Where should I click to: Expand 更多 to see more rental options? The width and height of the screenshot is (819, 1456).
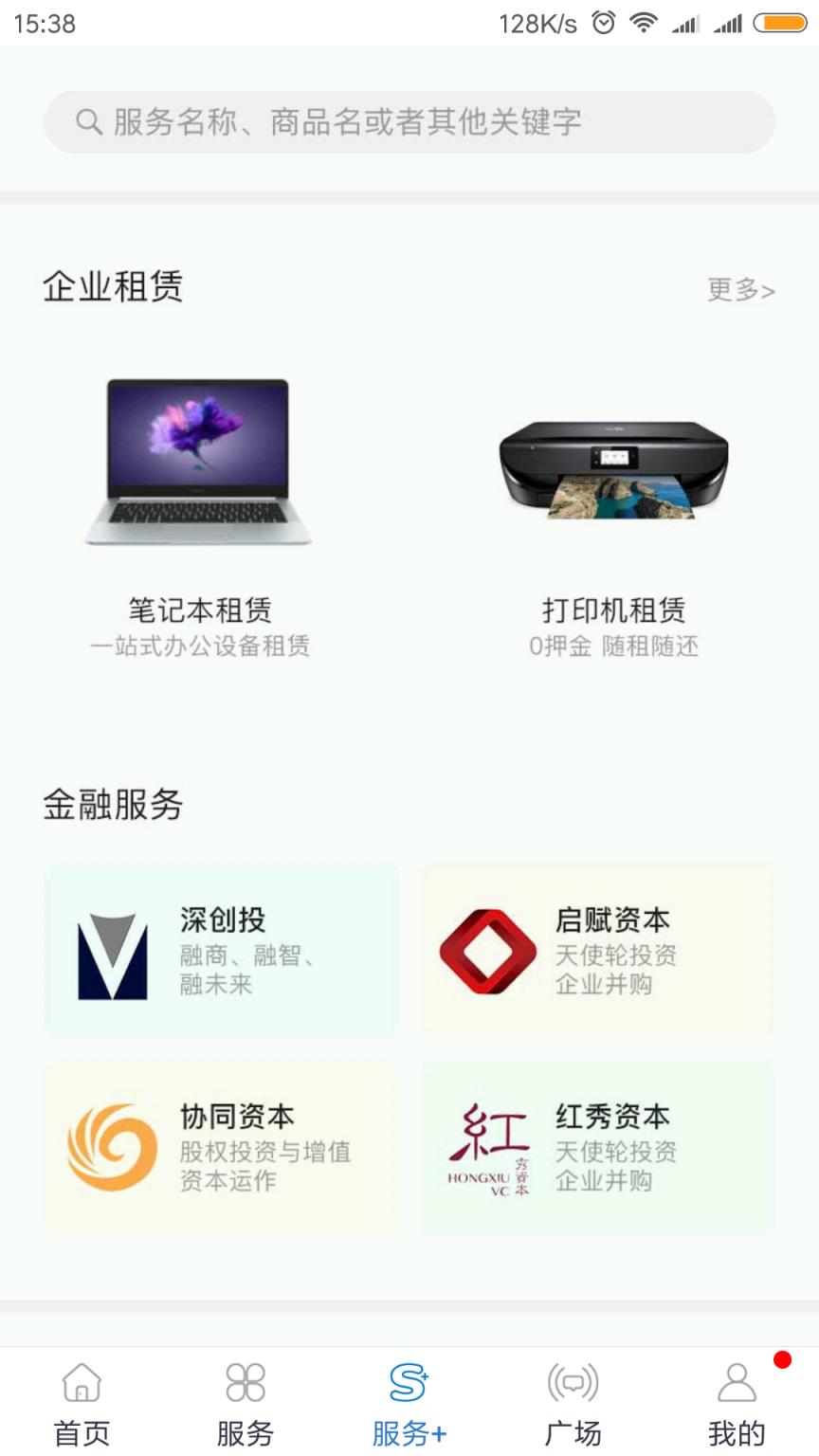coord(739,291)
